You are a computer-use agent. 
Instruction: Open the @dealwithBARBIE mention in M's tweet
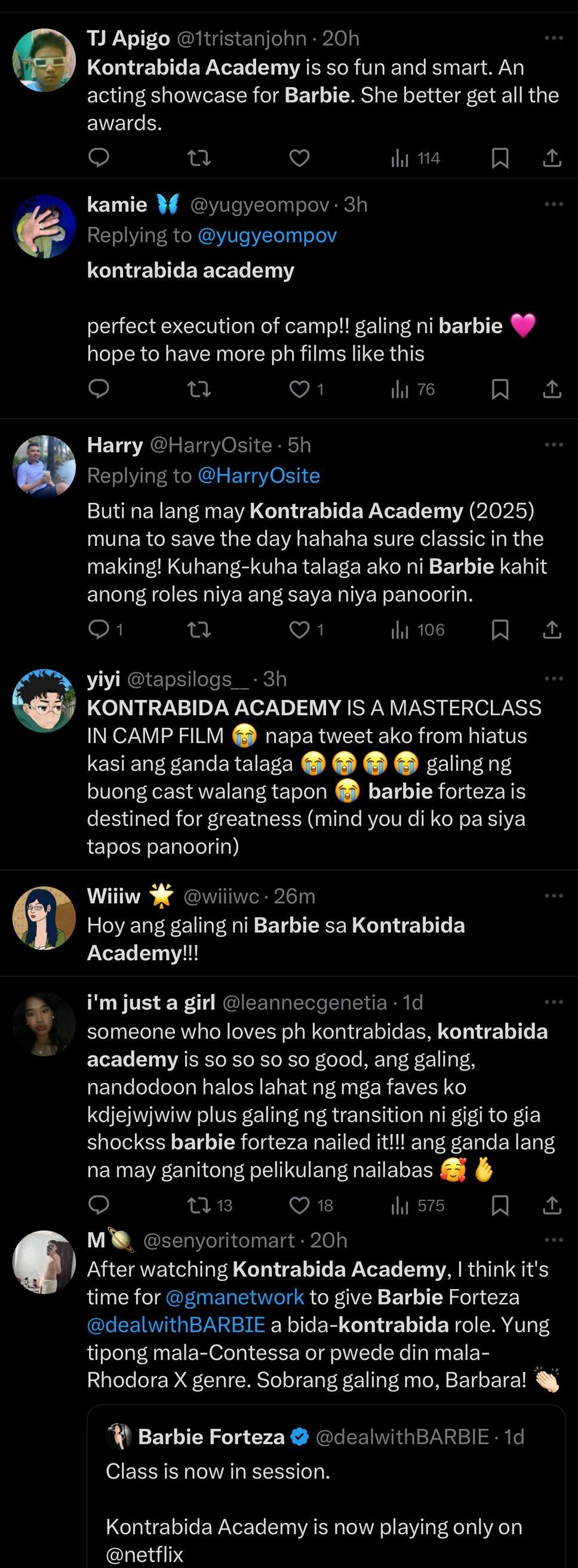click(176, 1324)
